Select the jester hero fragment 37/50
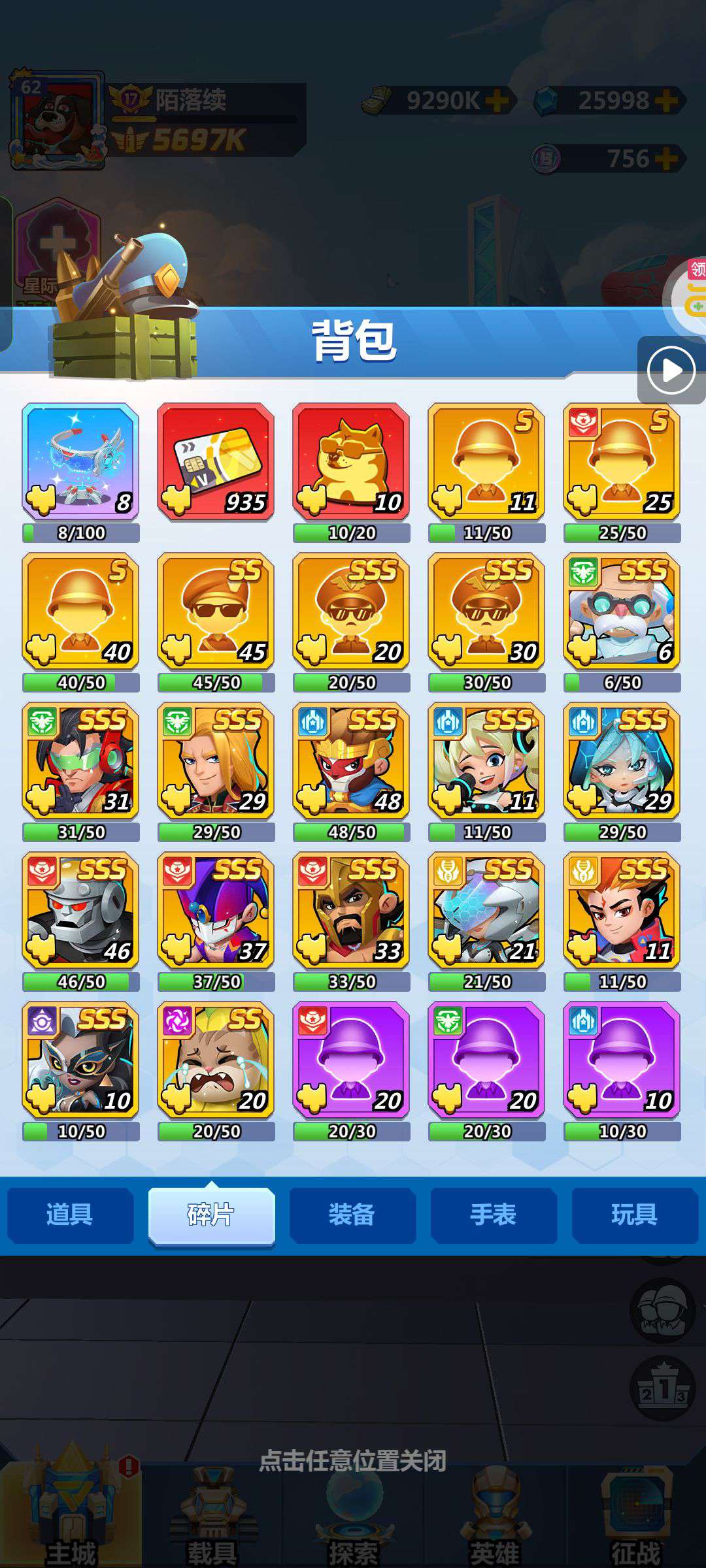Image resolution: width=706 pixels, height=1568 pixels. pyautogui.click(x=216, y=911)
